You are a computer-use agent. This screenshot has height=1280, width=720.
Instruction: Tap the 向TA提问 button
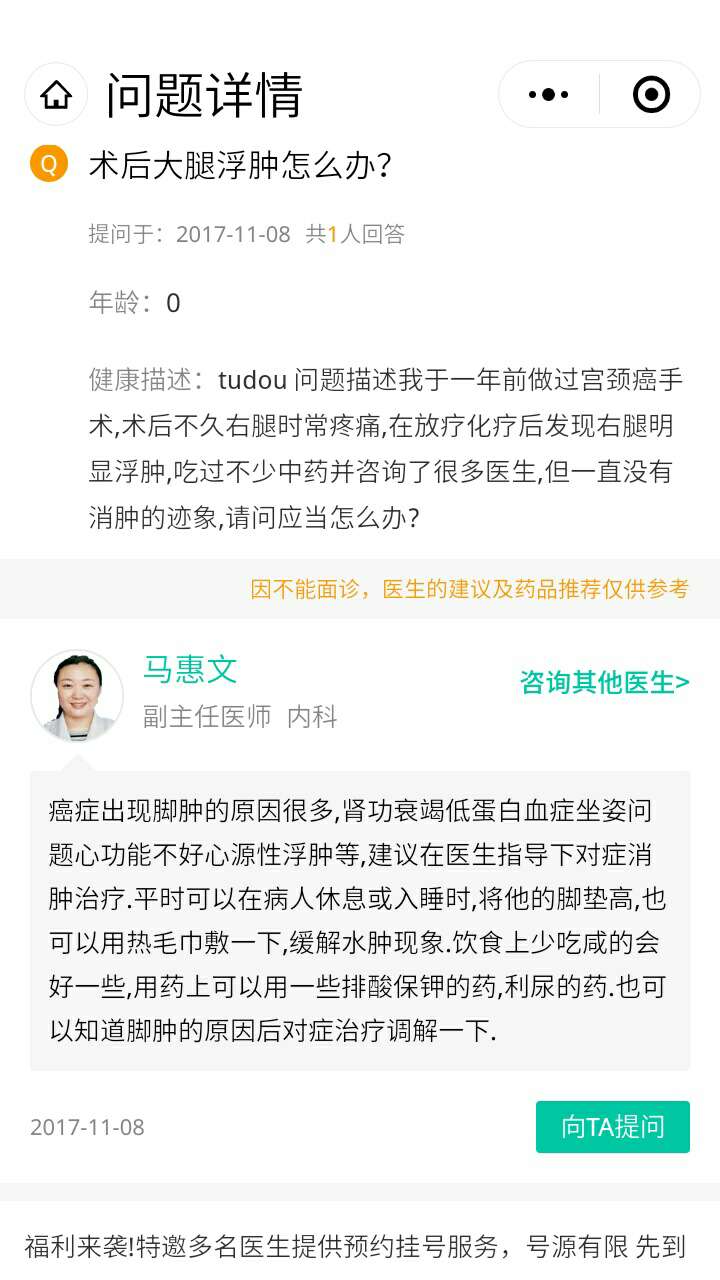coord(612,1126)
